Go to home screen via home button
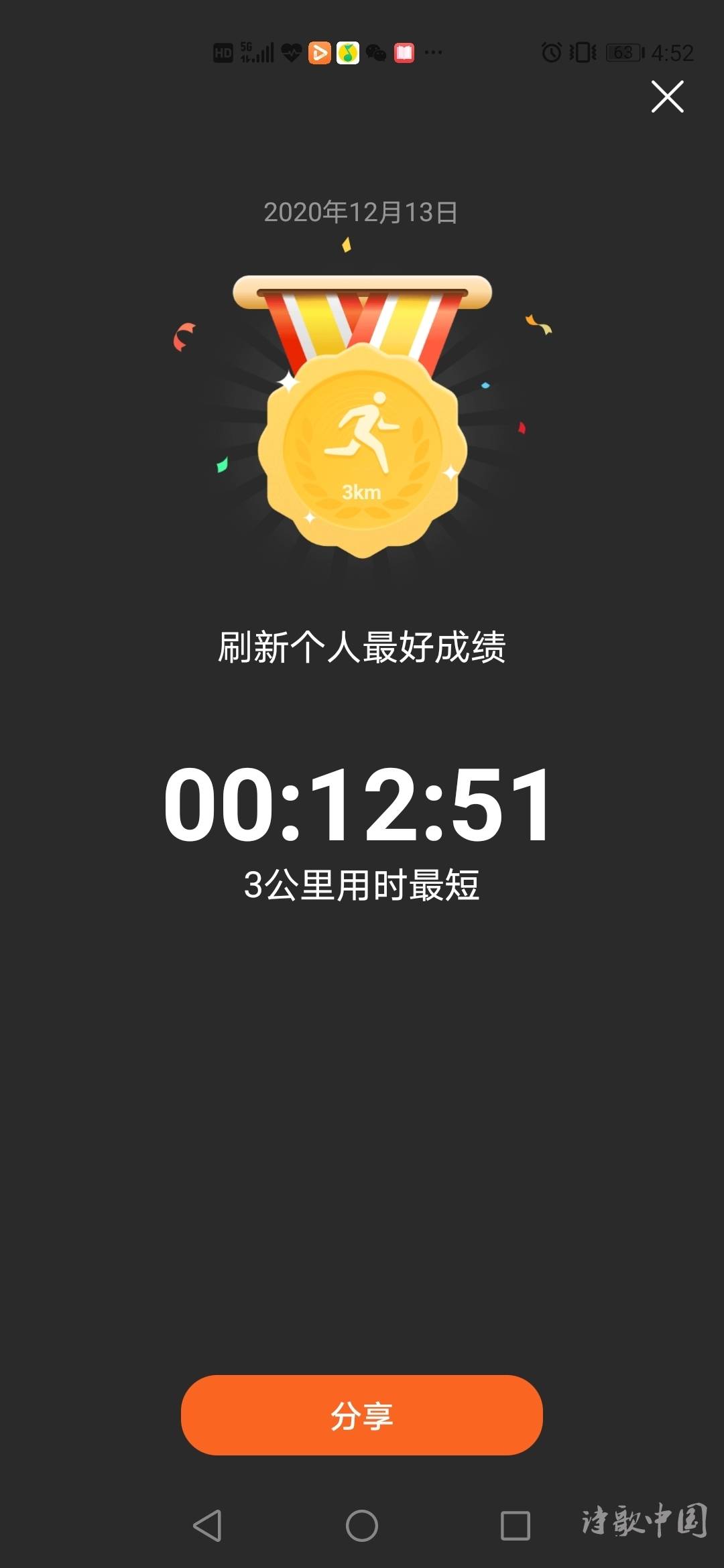The image size is (724, 1568). click(361, 1526)
